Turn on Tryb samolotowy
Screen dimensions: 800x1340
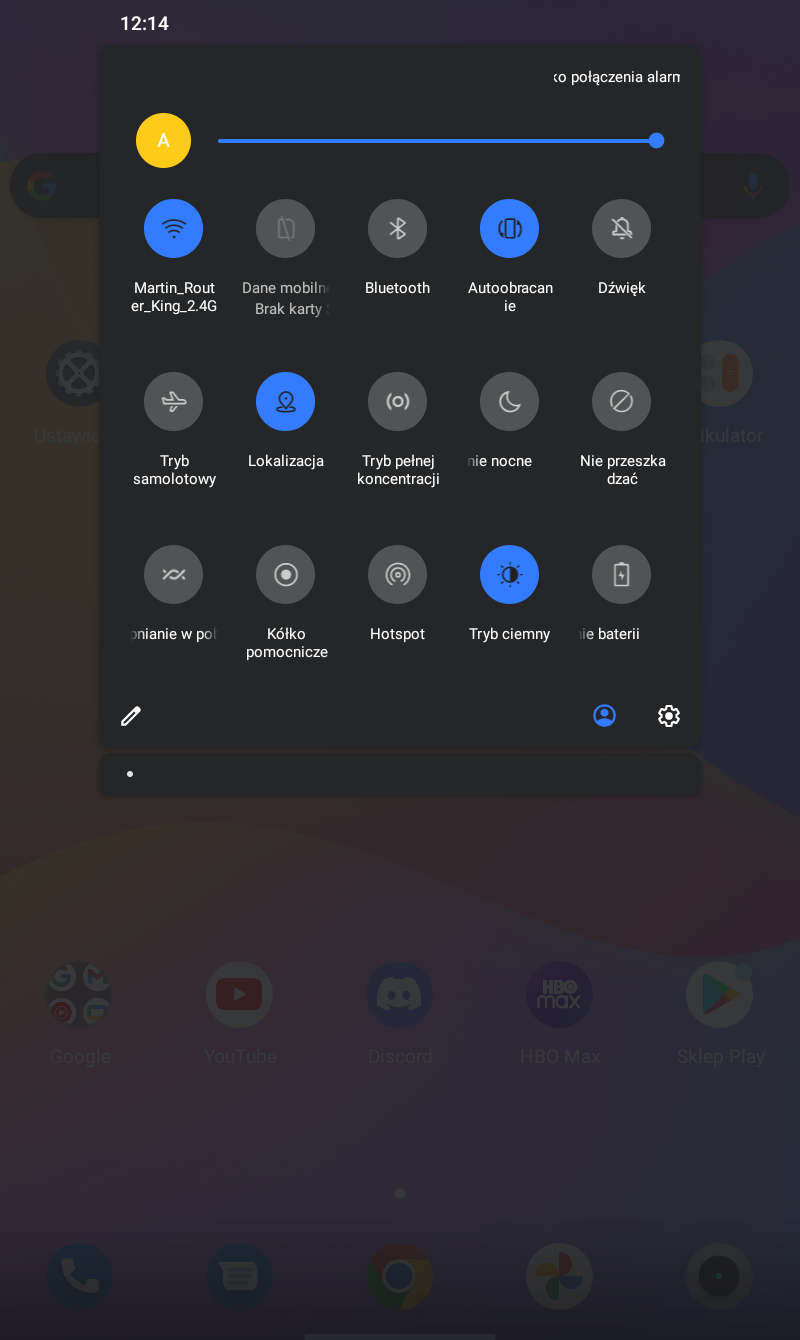tap(174, 402)
